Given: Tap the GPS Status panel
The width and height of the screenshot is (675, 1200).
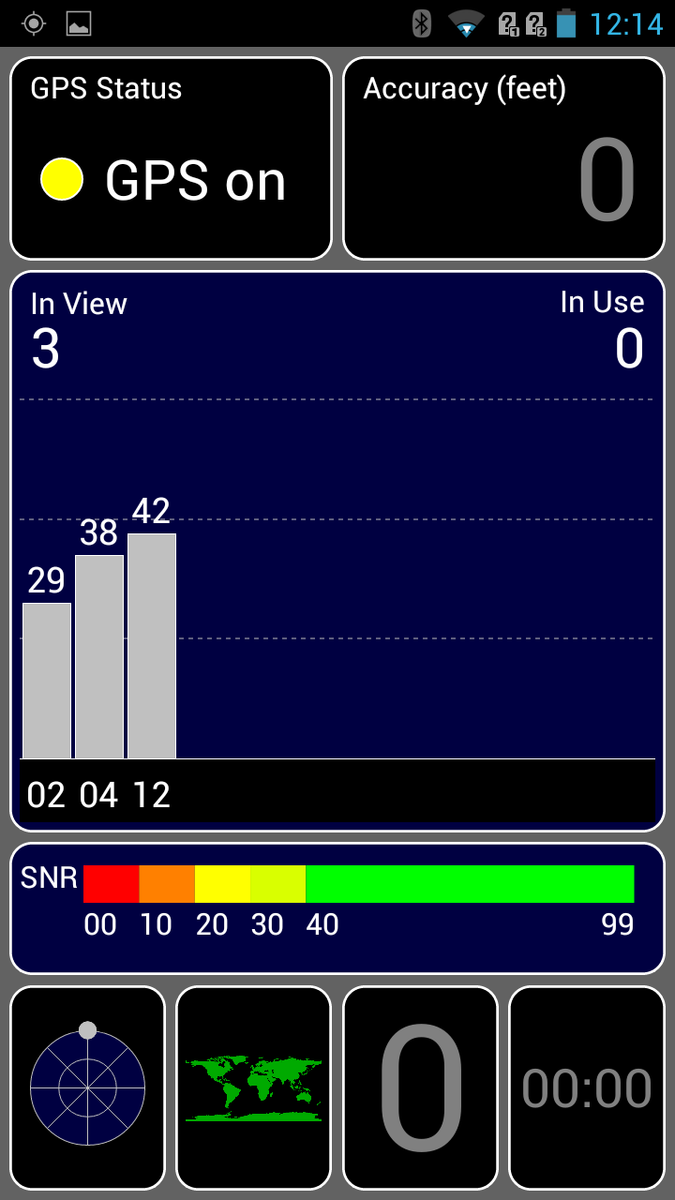Looking at the screenshot, I should (171, 158).
